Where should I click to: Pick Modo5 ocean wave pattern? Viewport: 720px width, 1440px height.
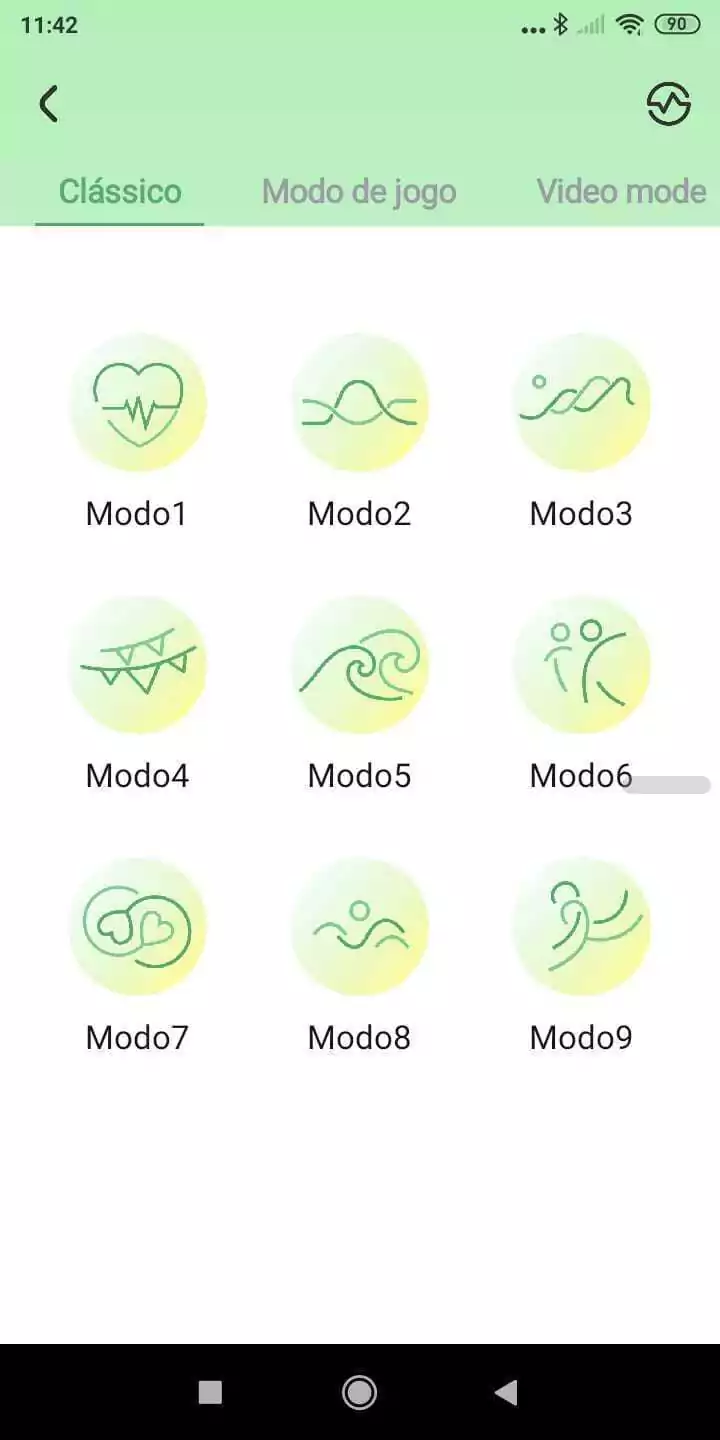pyautogui.click(x=359, y=665)
